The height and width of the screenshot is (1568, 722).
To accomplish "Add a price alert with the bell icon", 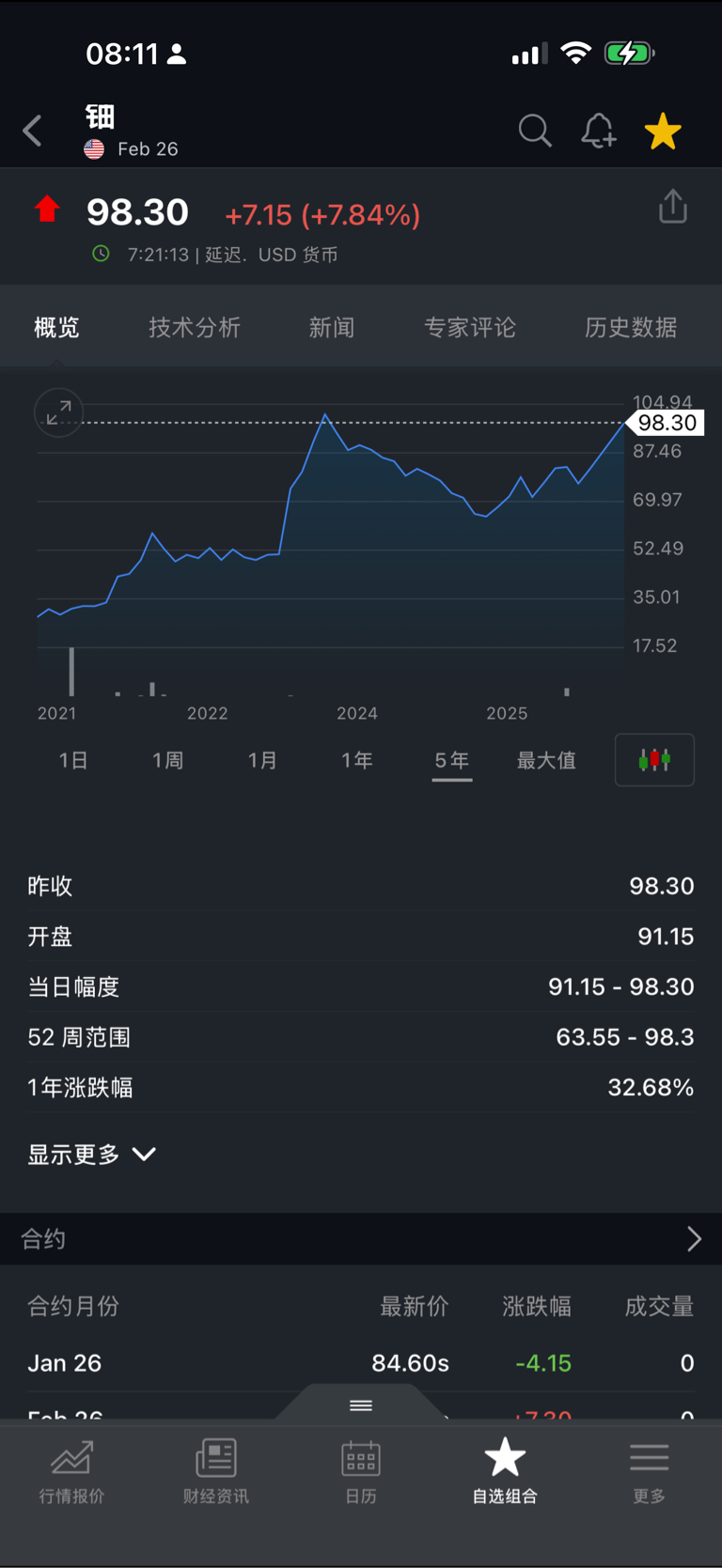I will click(598, 131).
